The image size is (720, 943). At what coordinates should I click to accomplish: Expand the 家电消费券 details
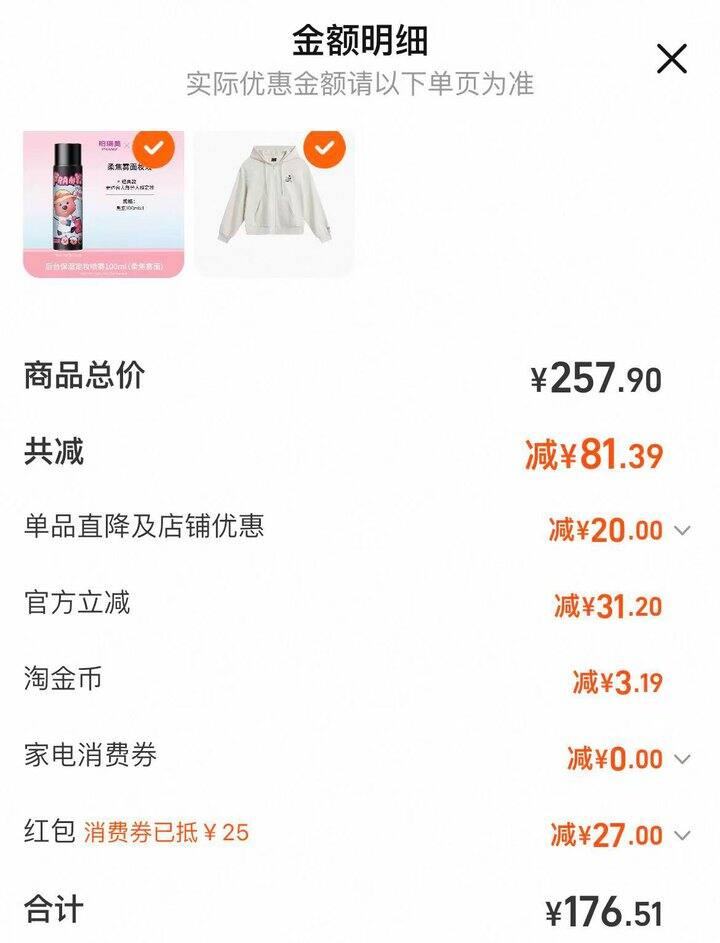click(682, 759)
